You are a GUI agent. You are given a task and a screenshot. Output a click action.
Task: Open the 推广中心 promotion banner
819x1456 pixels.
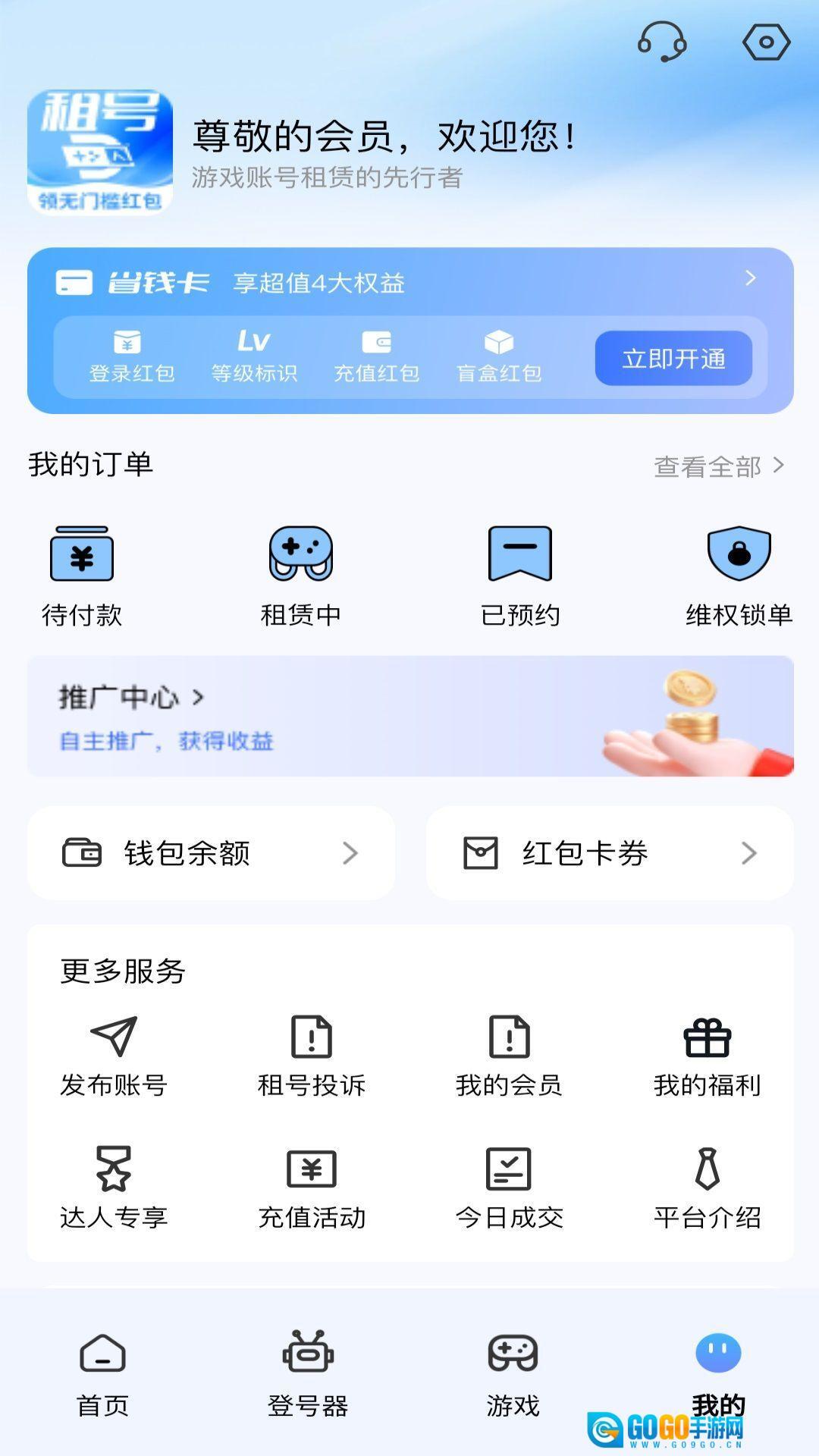[x=409, y=716]
